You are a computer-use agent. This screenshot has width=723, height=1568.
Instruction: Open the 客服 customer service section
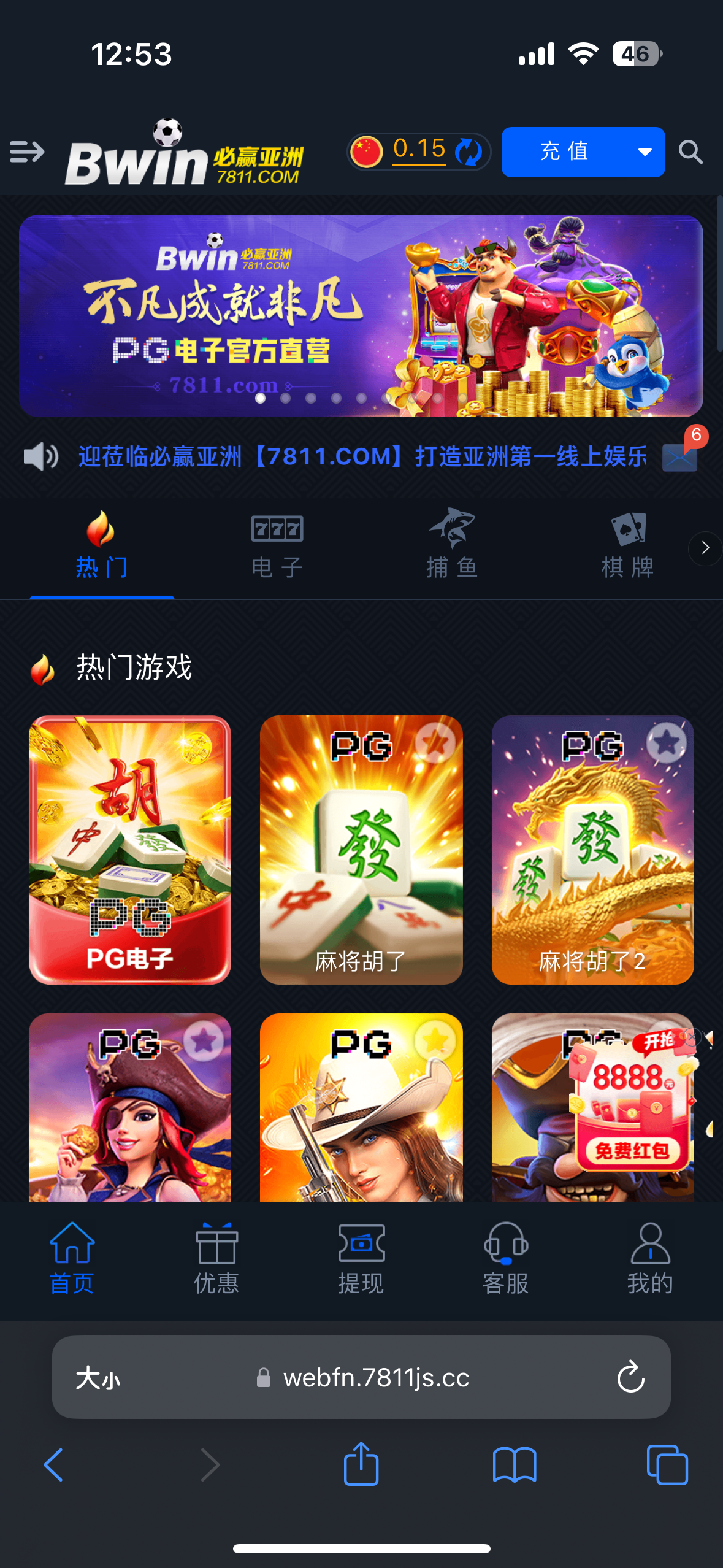pyautogui.click(x=506, y=1258)
